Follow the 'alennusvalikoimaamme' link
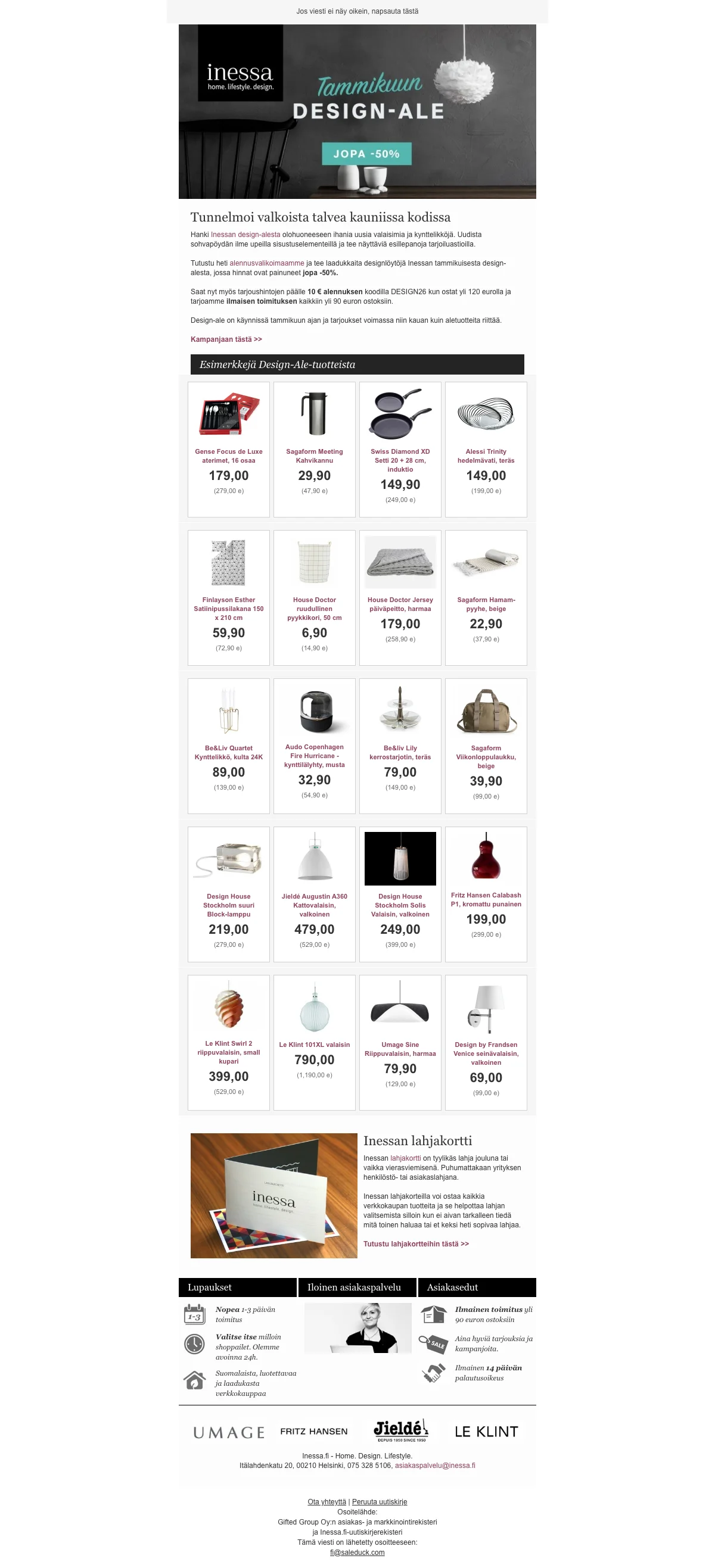The height and width of the screenshot is (1568, 715). point(266,263)
